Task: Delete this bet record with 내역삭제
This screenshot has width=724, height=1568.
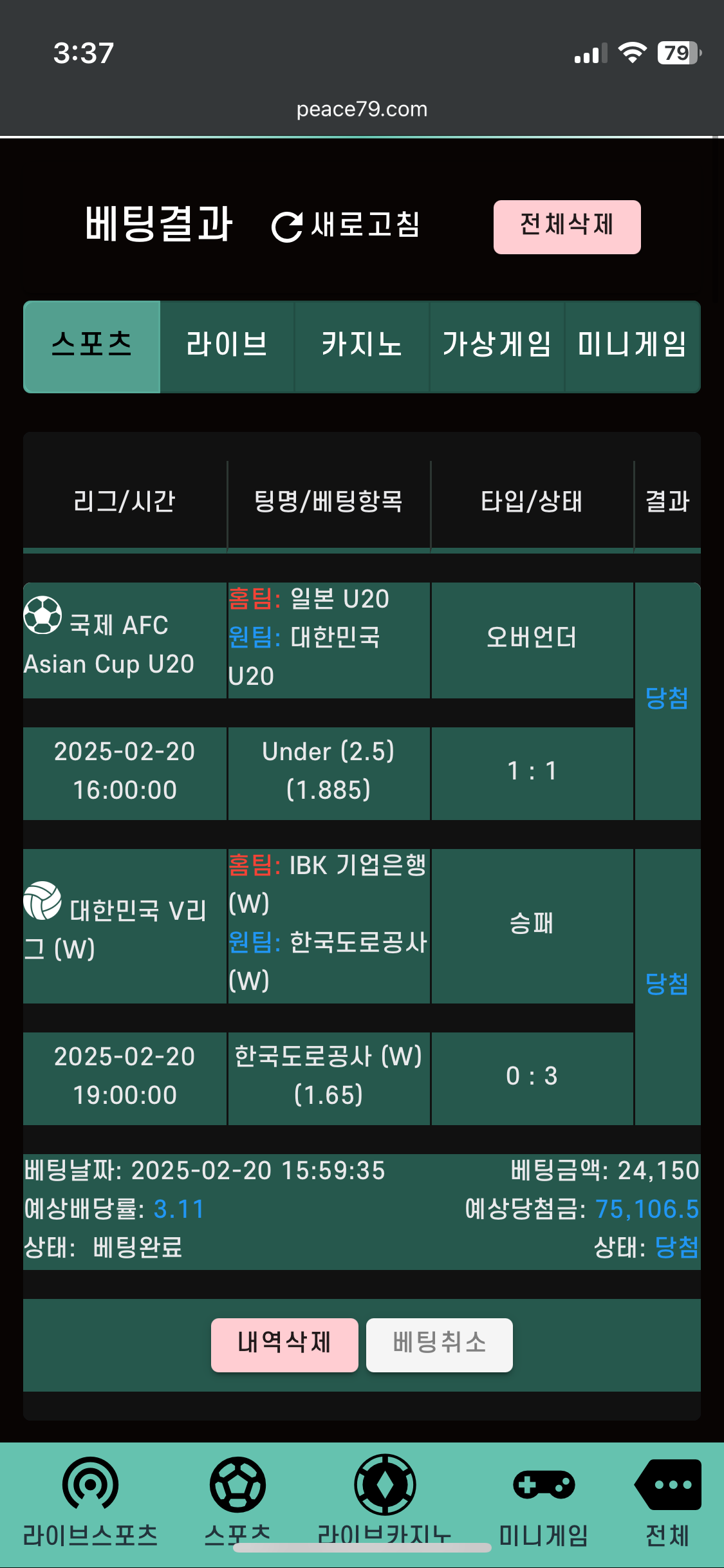Action: pos(284,1345)
